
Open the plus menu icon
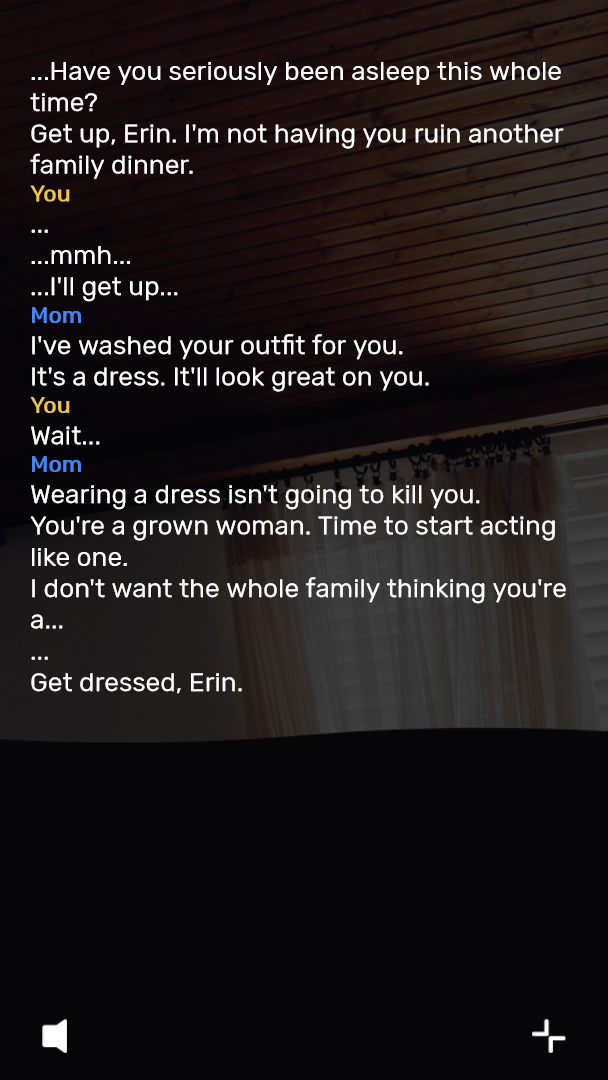pos(548,1036)
